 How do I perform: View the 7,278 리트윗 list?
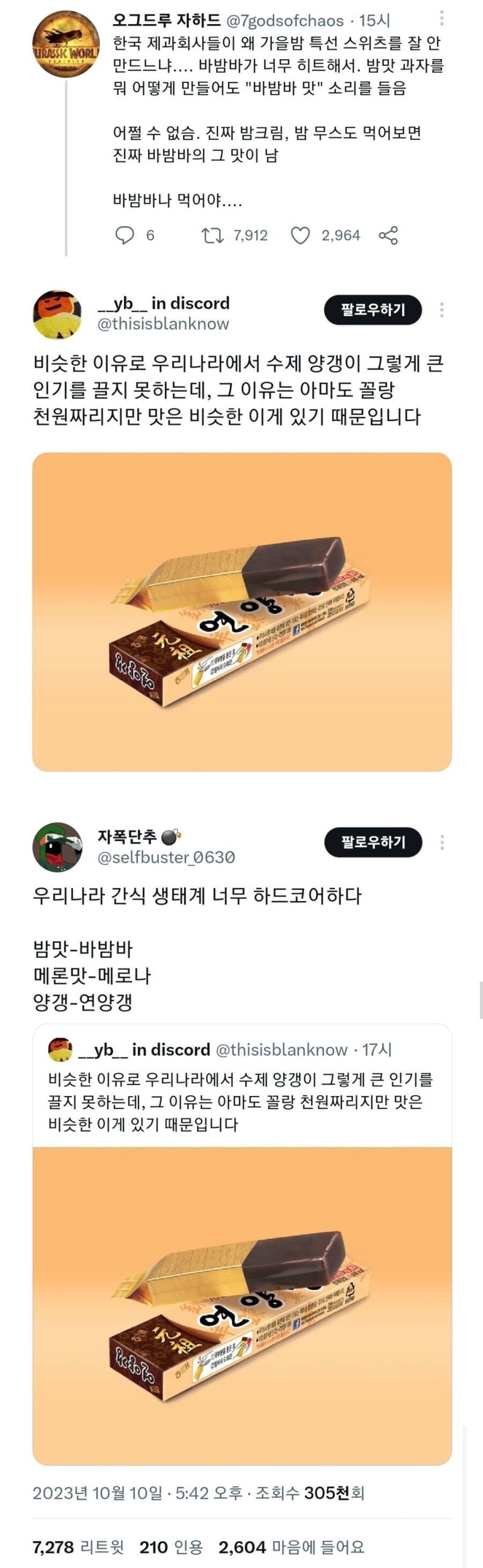click(78, 1547)
